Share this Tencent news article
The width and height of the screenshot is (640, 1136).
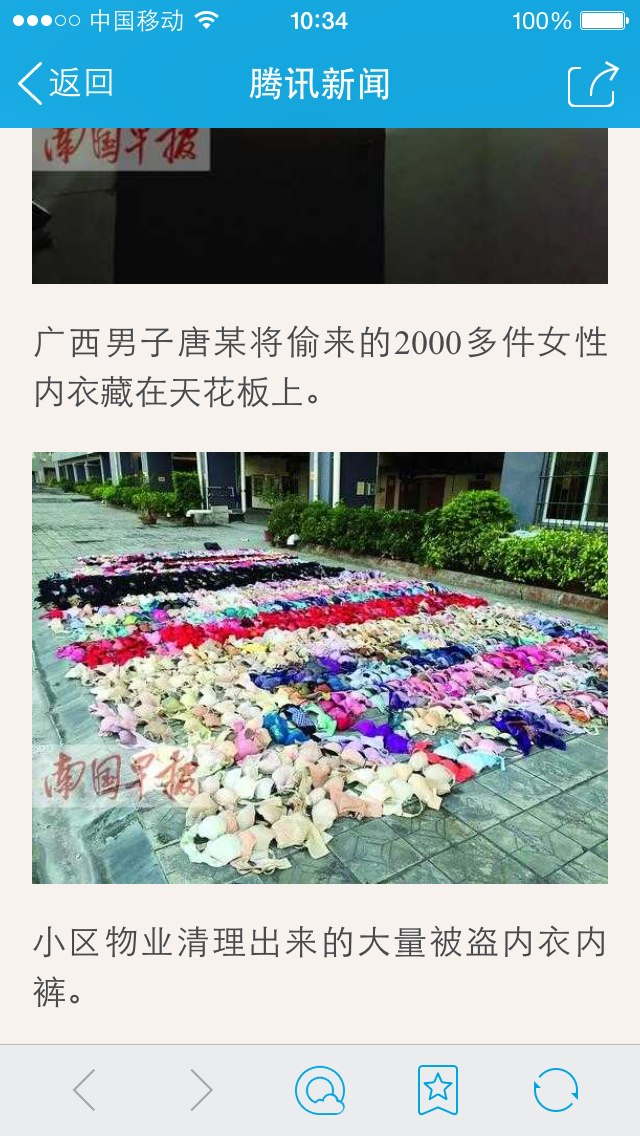[x=593, y=85]
